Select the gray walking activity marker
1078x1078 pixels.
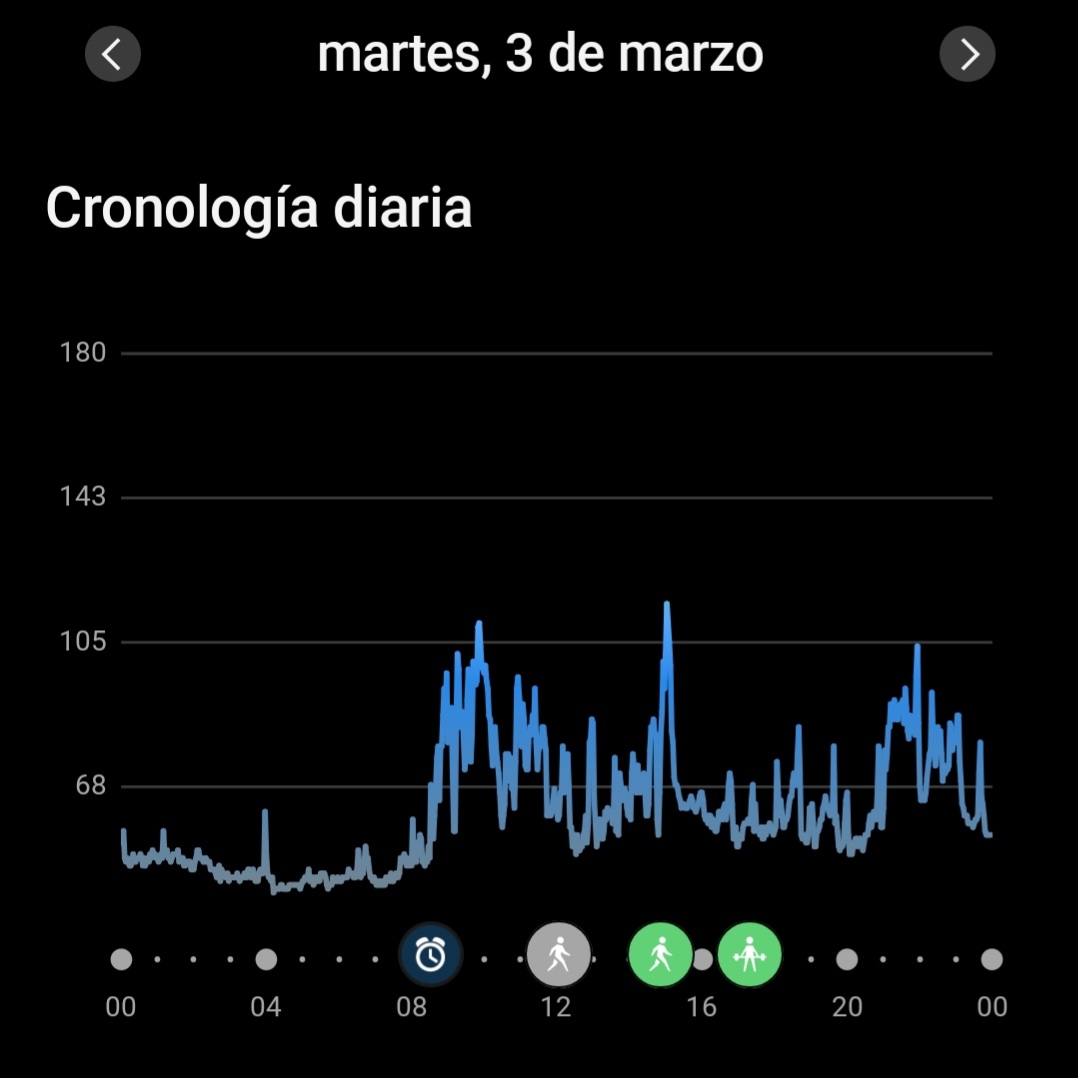(558, 955)
